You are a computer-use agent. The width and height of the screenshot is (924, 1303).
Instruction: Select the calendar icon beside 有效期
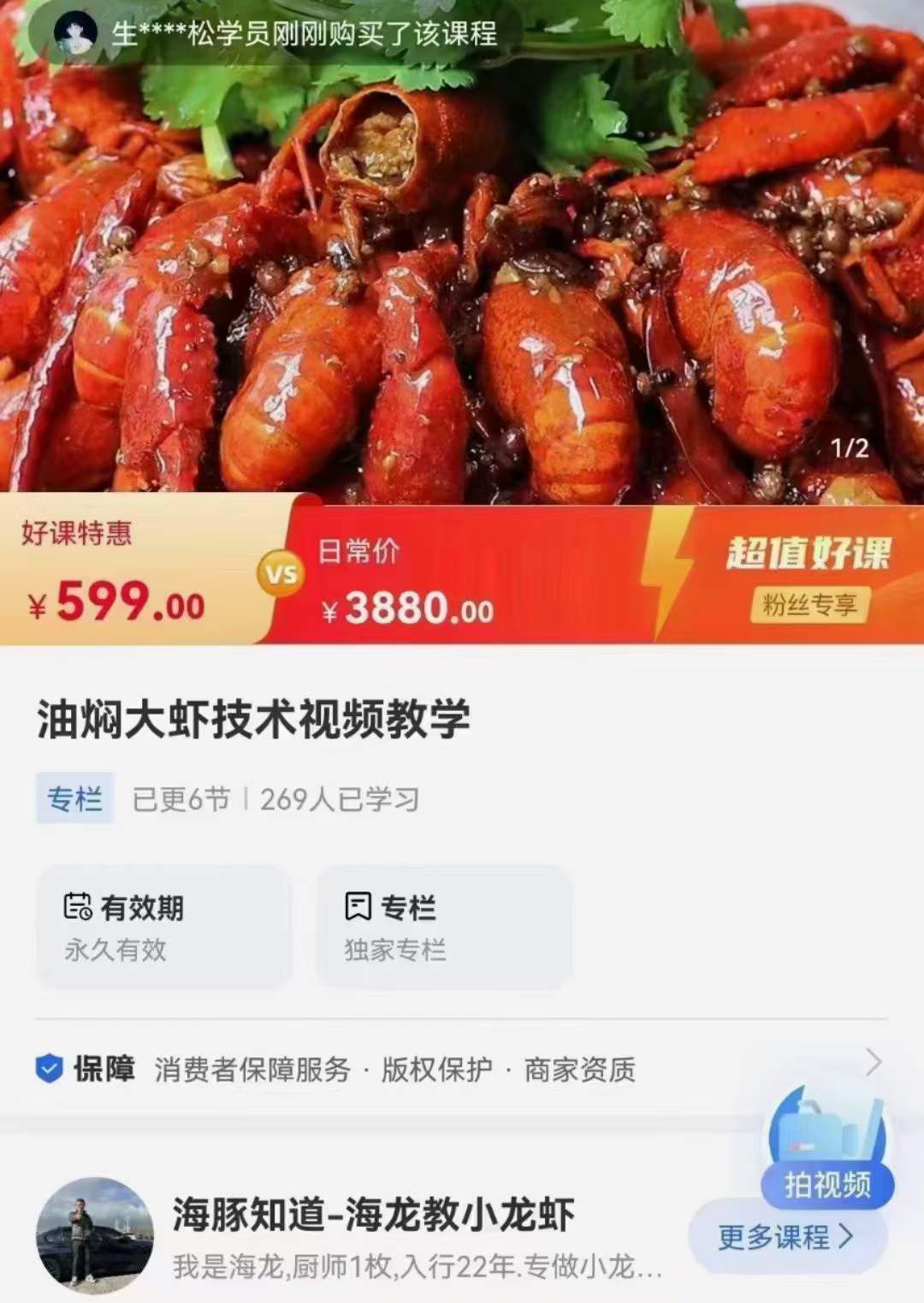[77, 909]
